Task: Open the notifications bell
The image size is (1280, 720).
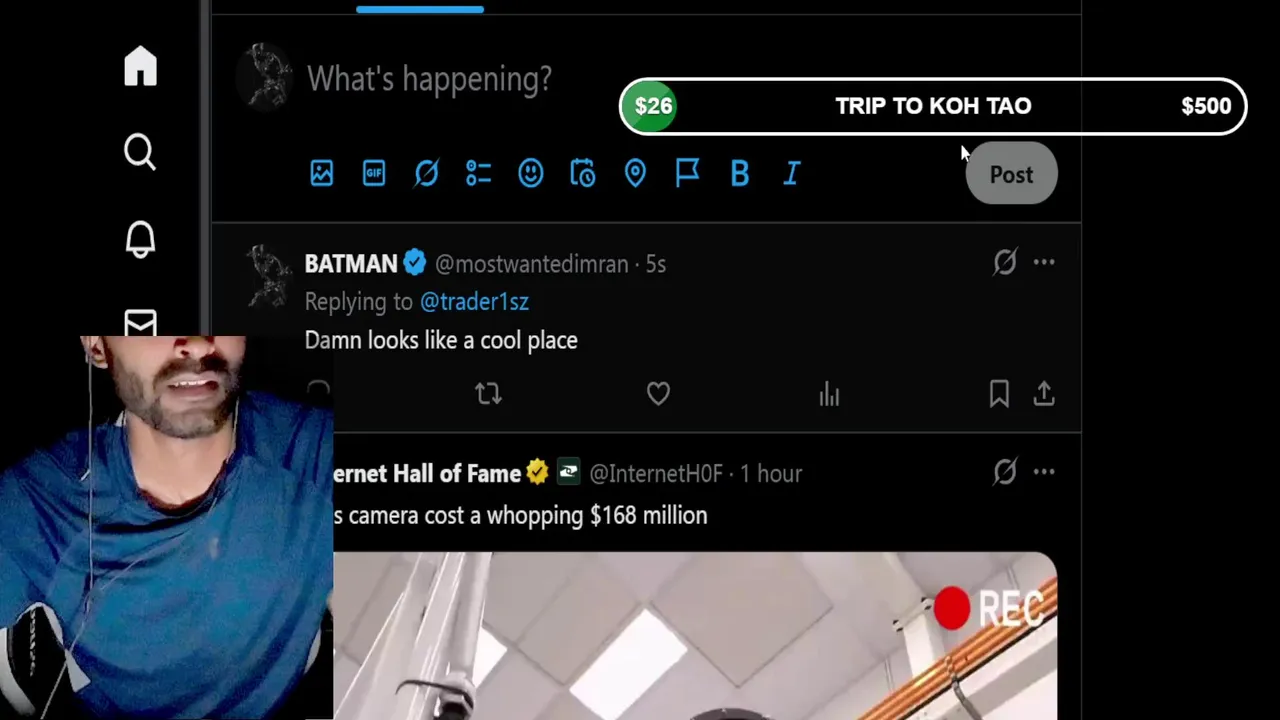Action: 140,239
